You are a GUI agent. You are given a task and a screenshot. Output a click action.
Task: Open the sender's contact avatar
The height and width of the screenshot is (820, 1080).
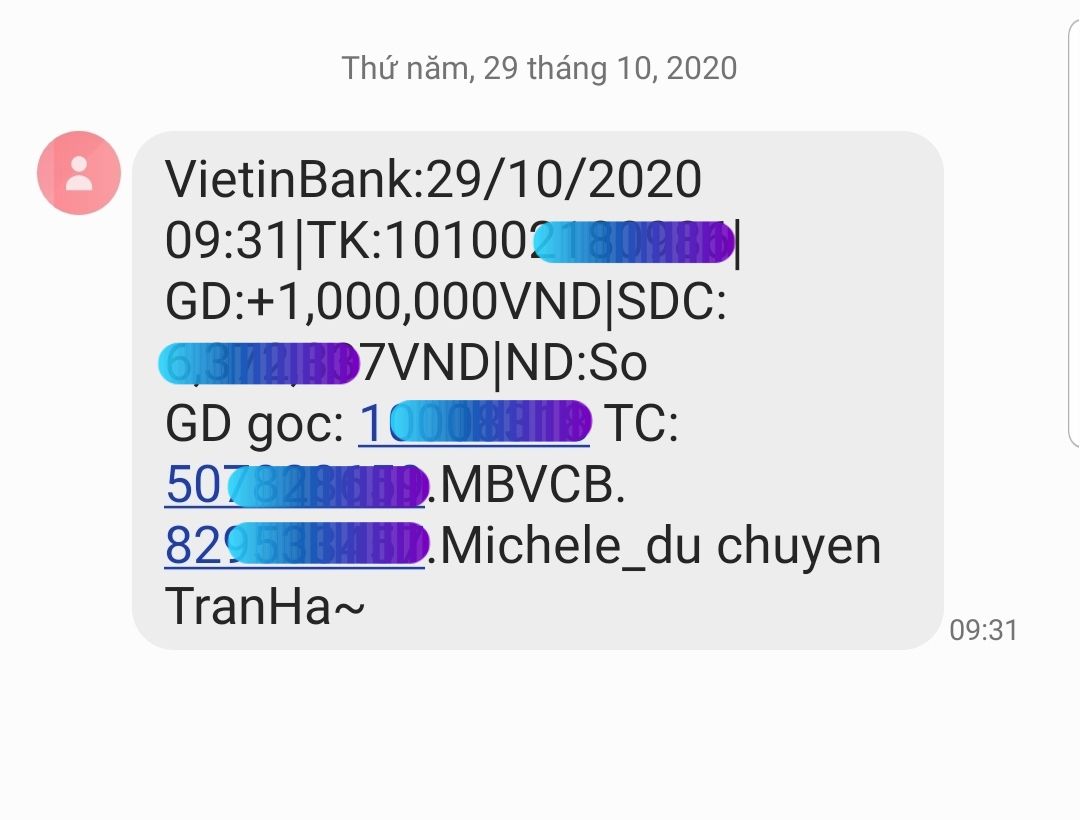click(x=79, y=174)
